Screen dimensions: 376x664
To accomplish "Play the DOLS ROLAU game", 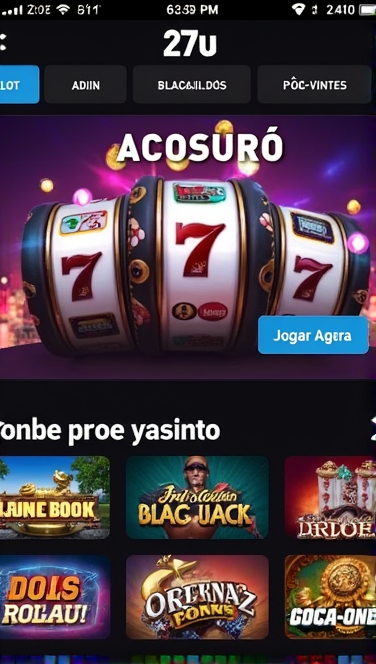I will (x=55, y=597).
